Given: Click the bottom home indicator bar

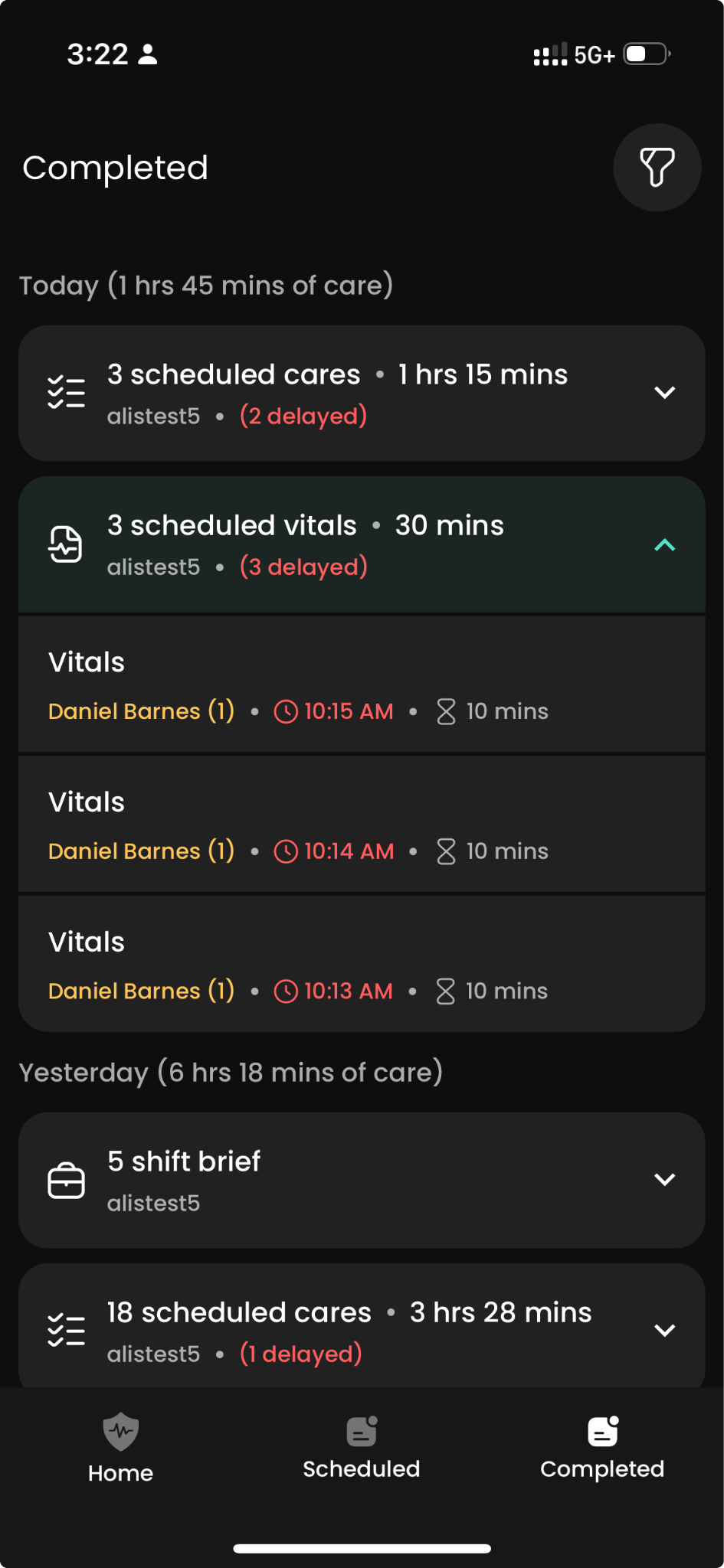Looking at the screenshot, I should click(x=362, y=1546).
